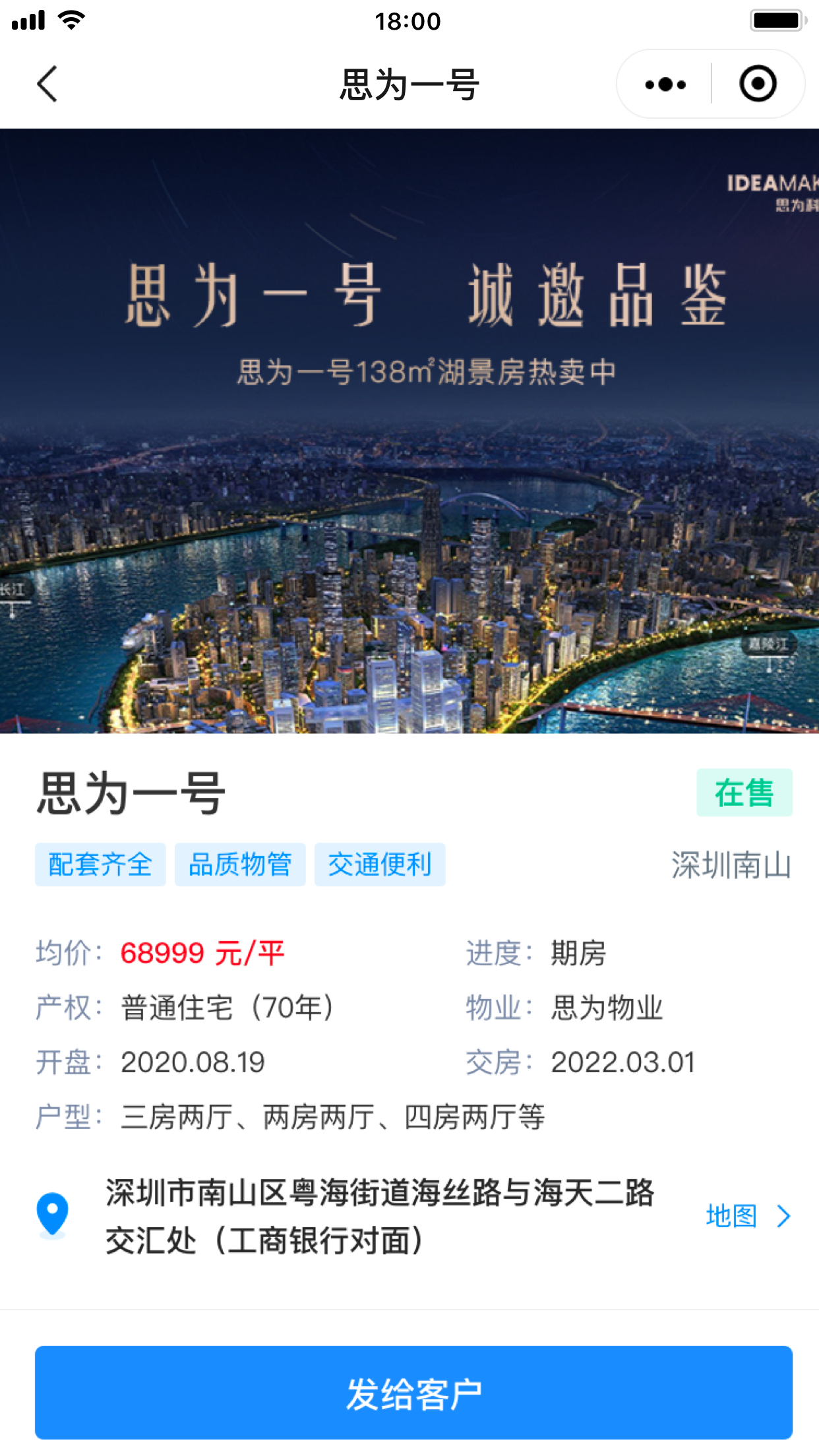819x1456 pixels.
Task: Close the mini program via circle icon
Action: [x=757, y=84]
